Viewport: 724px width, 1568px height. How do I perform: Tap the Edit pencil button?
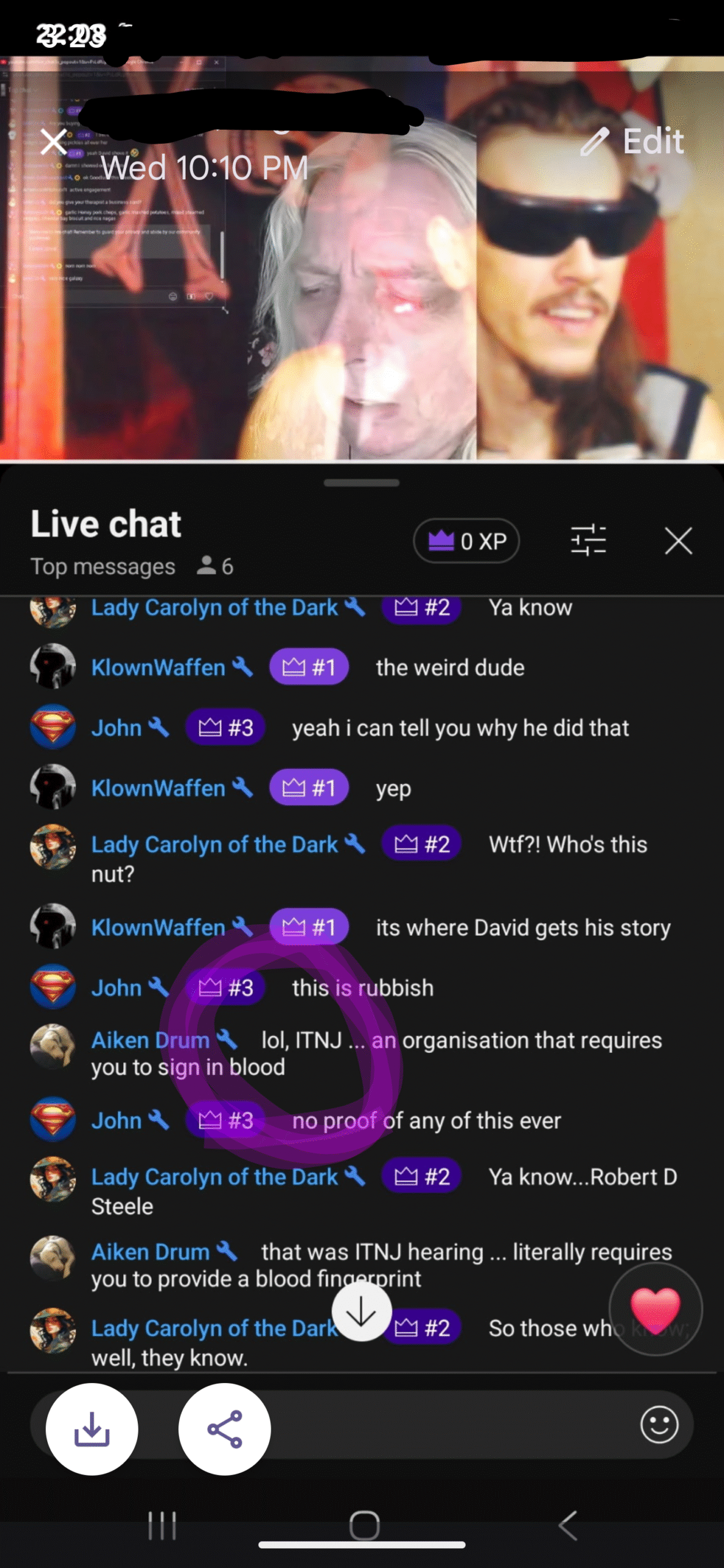pos(632,141)
